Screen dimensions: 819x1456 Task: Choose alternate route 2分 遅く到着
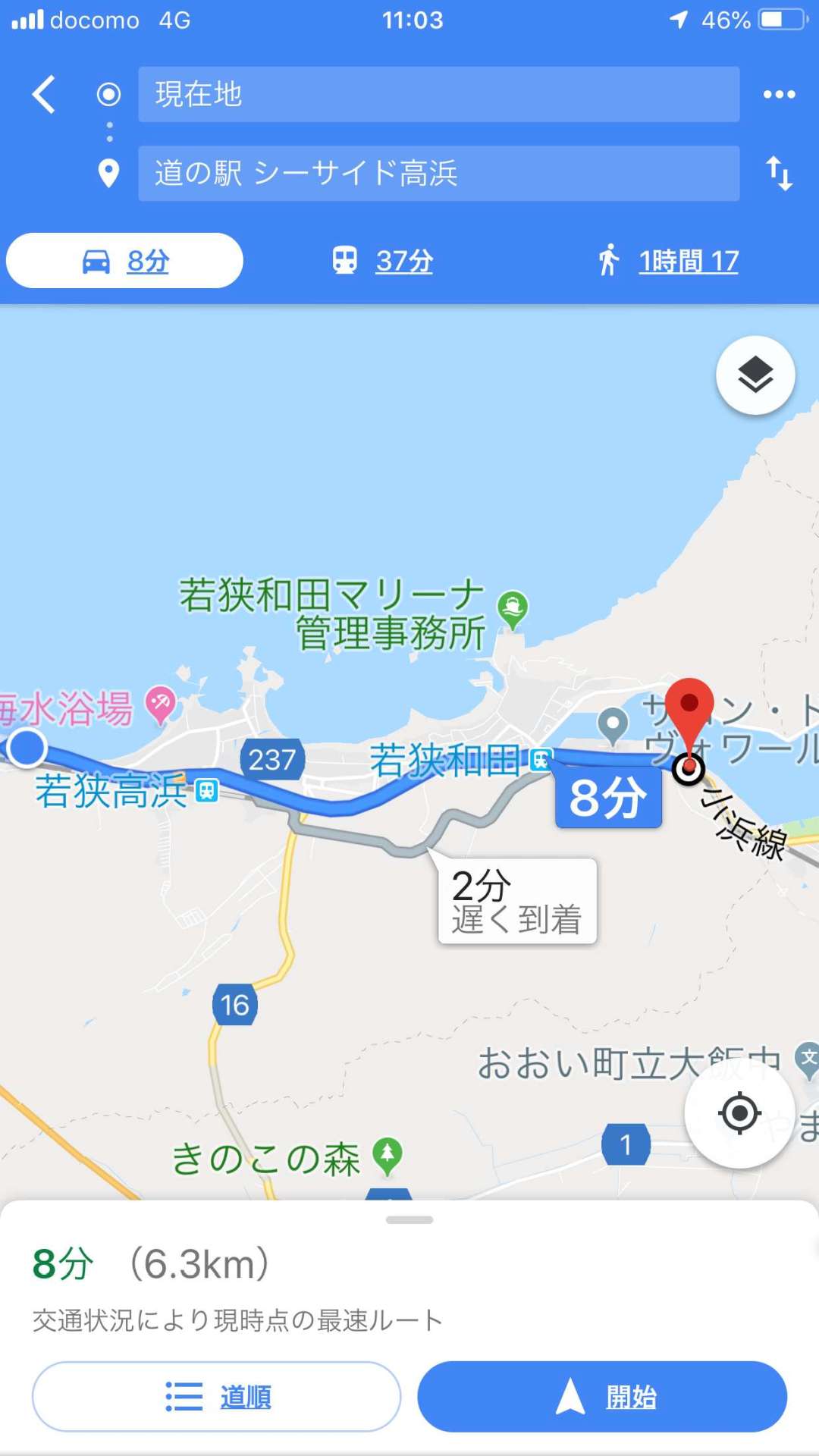click(517, 901)
